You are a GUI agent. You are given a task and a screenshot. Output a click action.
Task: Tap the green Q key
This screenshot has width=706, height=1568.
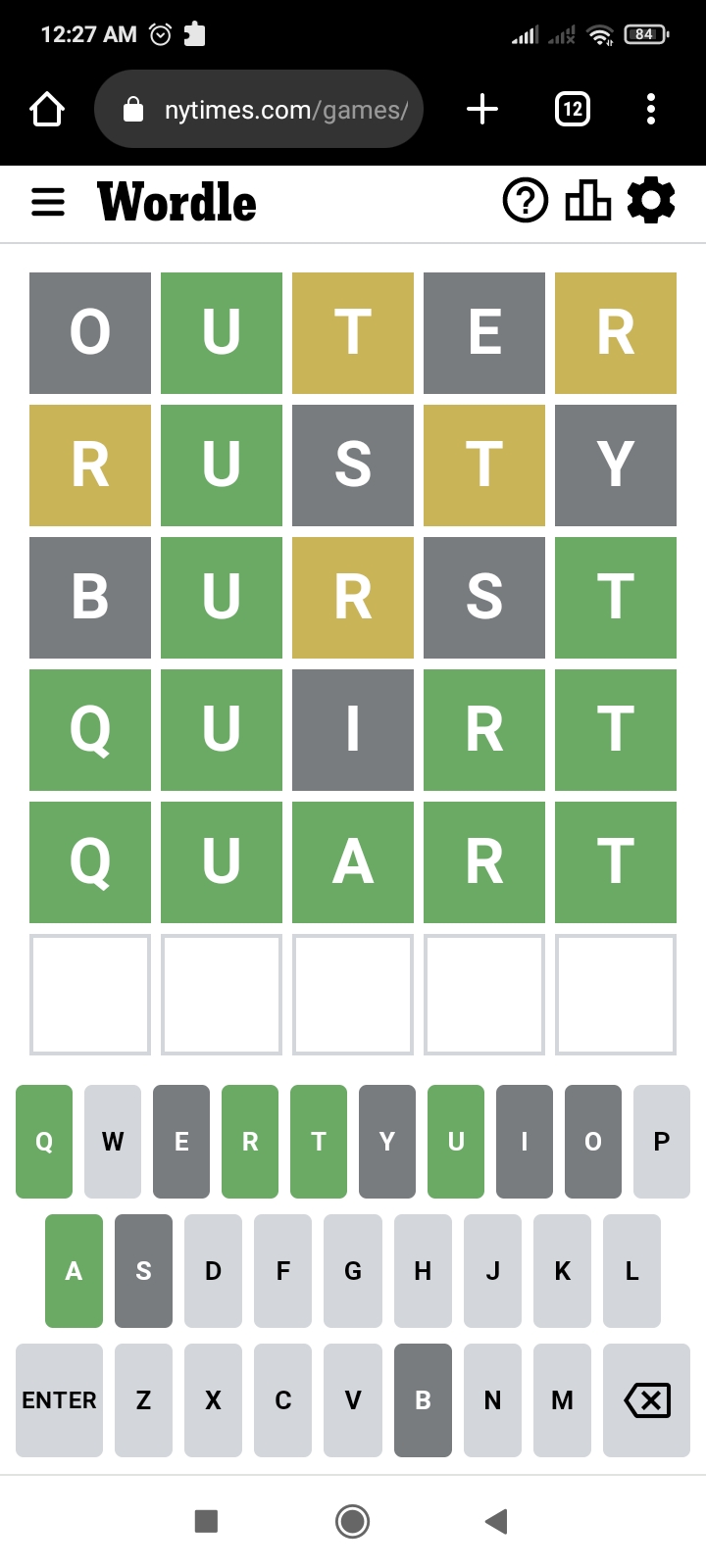pyautogui.click(x=44, y=1142)
